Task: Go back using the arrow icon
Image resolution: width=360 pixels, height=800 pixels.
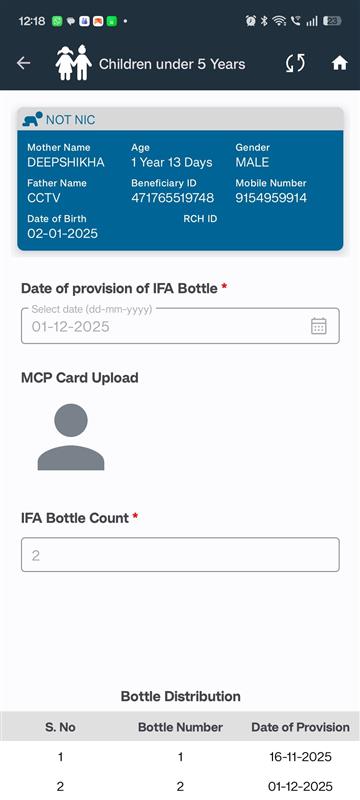Action: (23, 63)
